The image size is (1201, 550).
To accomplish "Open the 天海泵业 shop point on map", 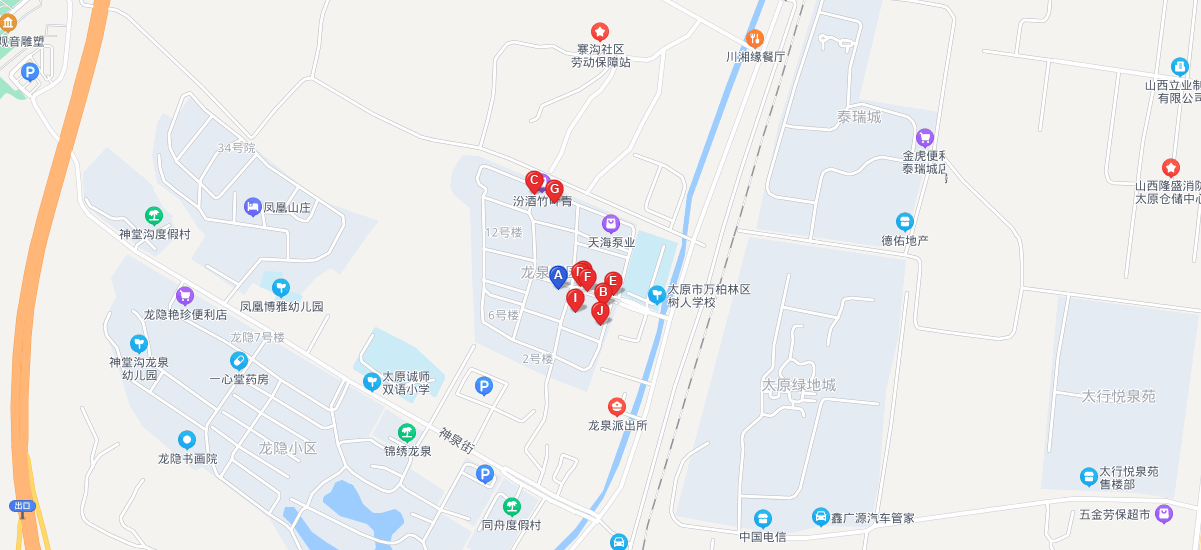I will [610, 223].
